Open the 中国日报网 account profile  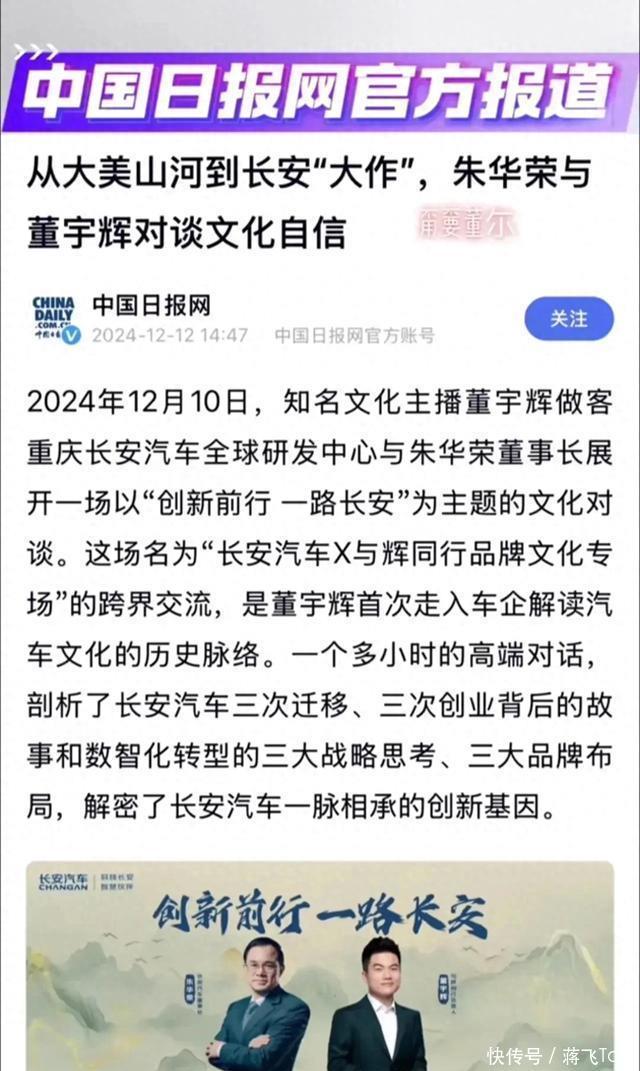point(151,305)
